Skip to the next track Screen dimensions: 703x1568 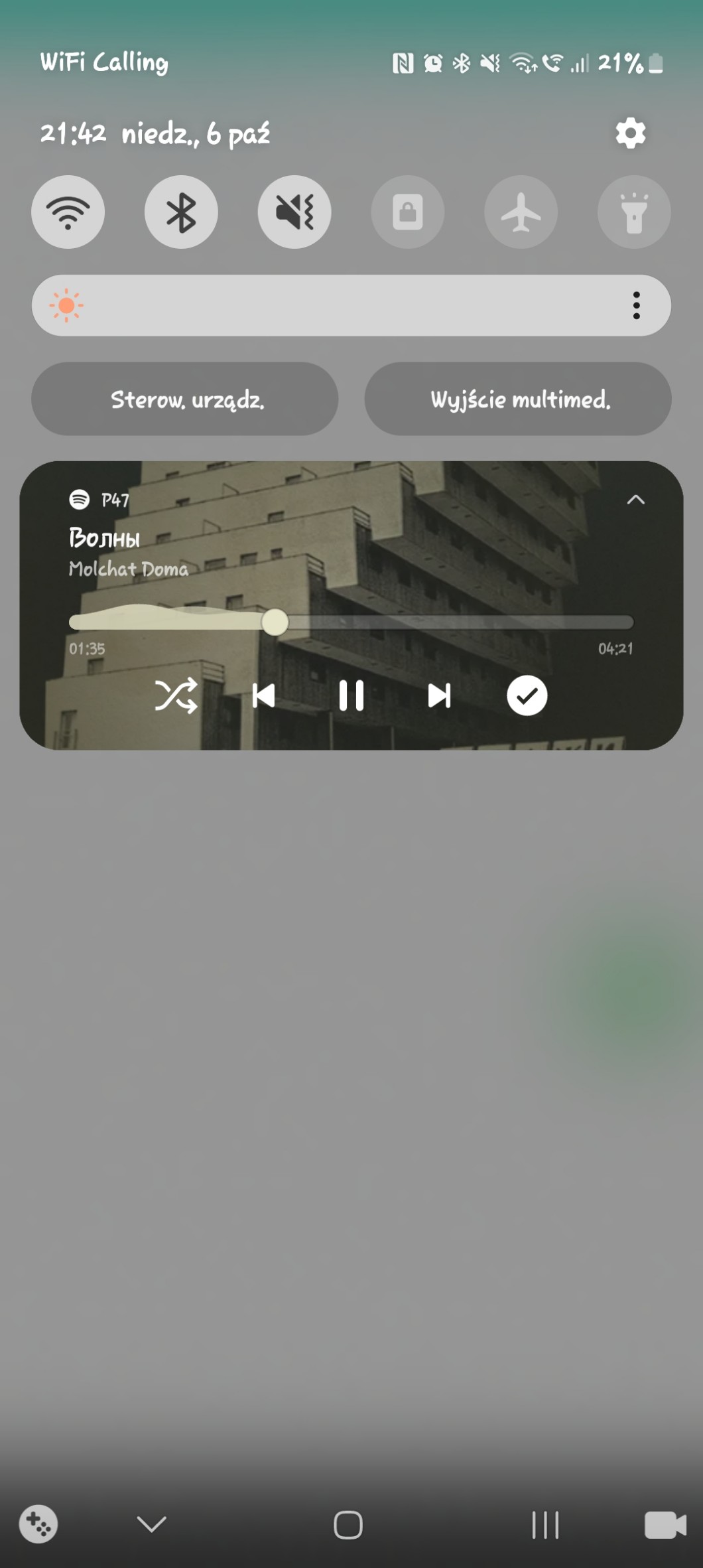click(x=439, y=695)
